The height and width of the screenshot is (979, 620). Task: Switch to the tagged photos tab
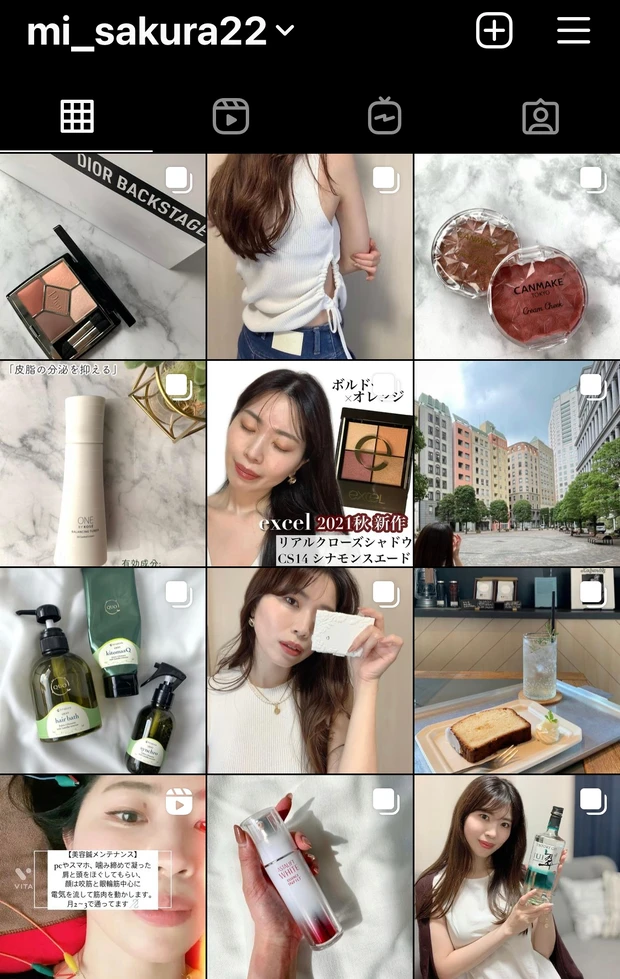540,117
